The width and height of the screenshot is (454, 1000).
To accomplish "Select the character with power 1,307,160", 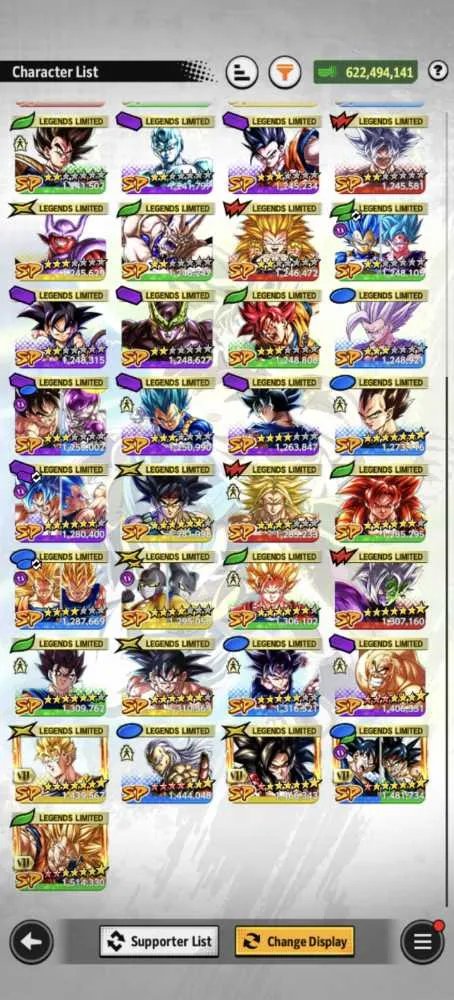I will tap(379, 590).
